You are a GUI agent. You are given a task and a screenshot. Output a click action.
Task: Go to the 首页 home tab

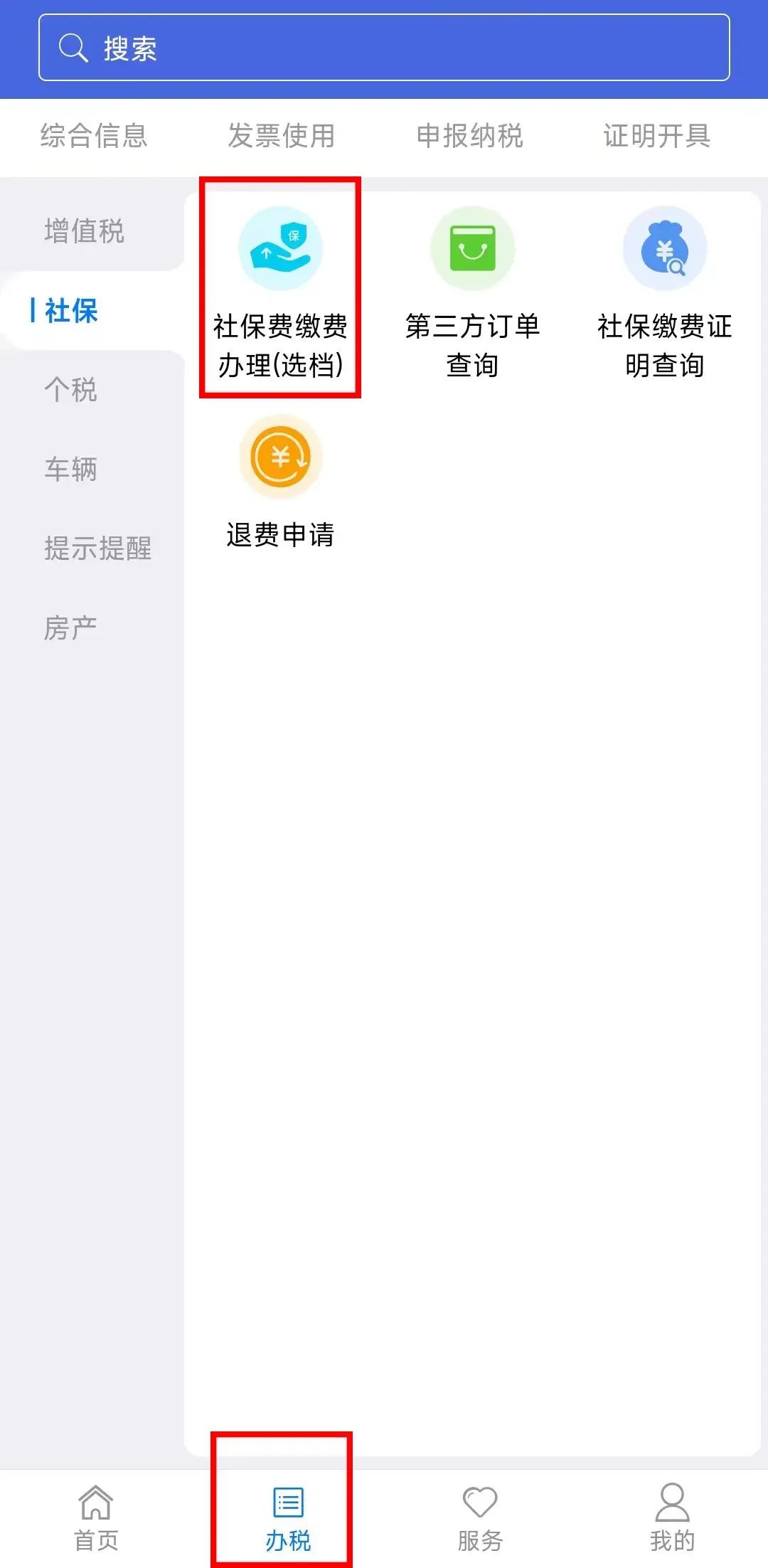click(x=96, y=1518)
